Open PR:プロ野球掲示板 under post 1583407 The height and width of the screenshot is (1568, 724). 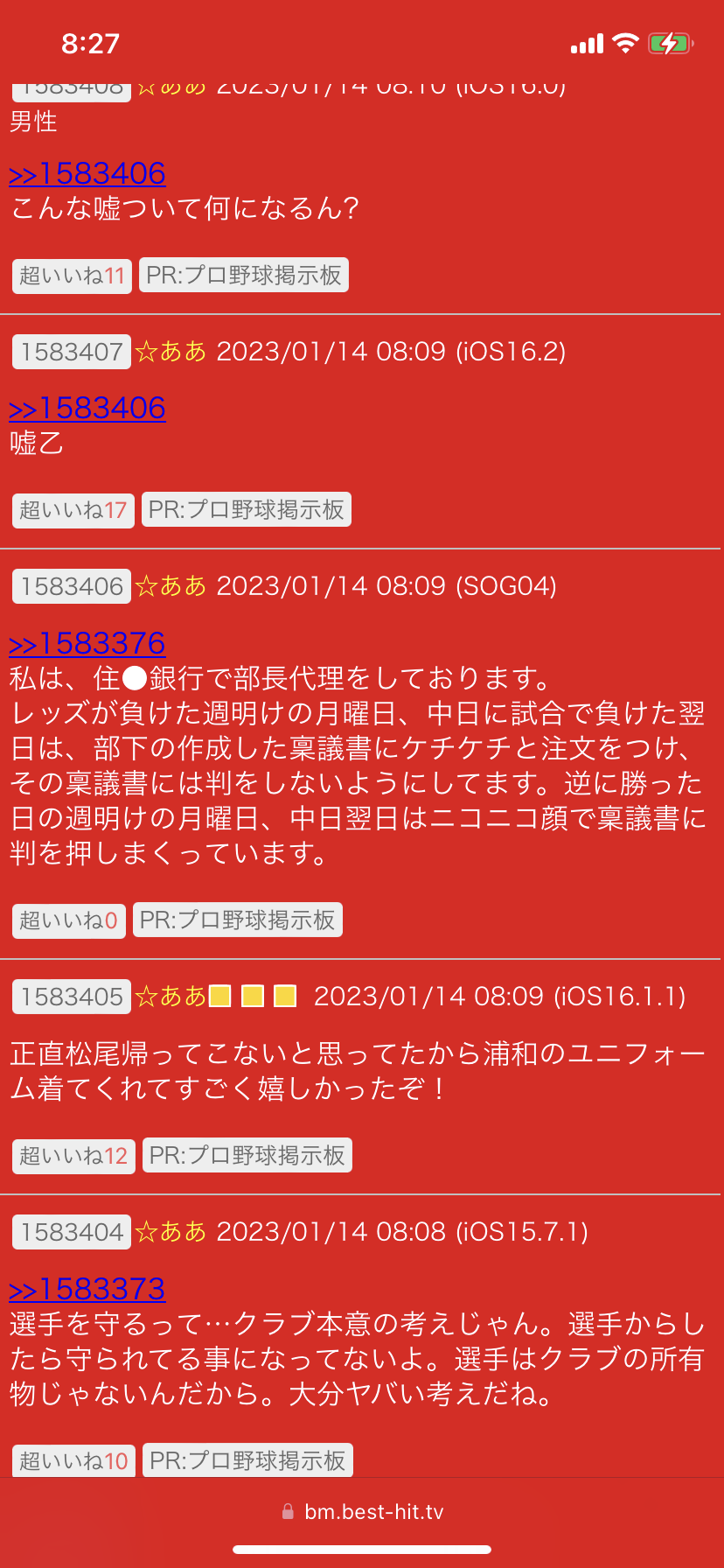click(x=247, y=510)
